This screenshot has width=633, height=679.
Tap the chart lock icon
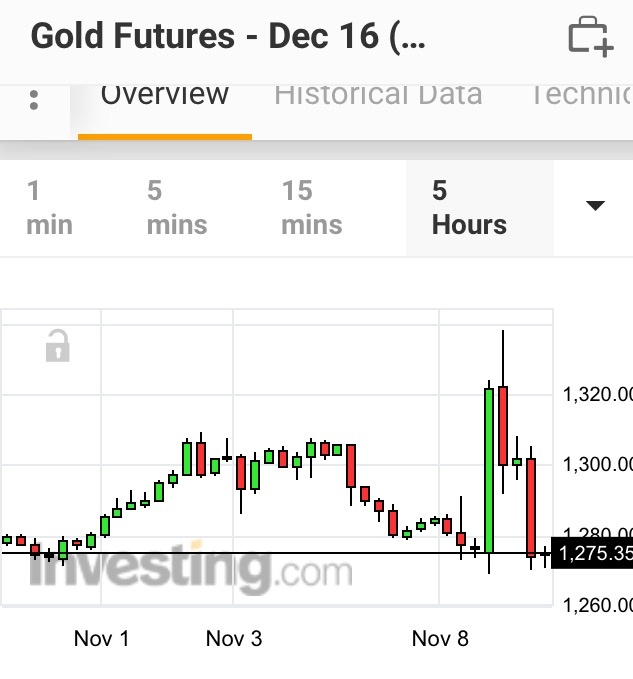pos(57,346)
